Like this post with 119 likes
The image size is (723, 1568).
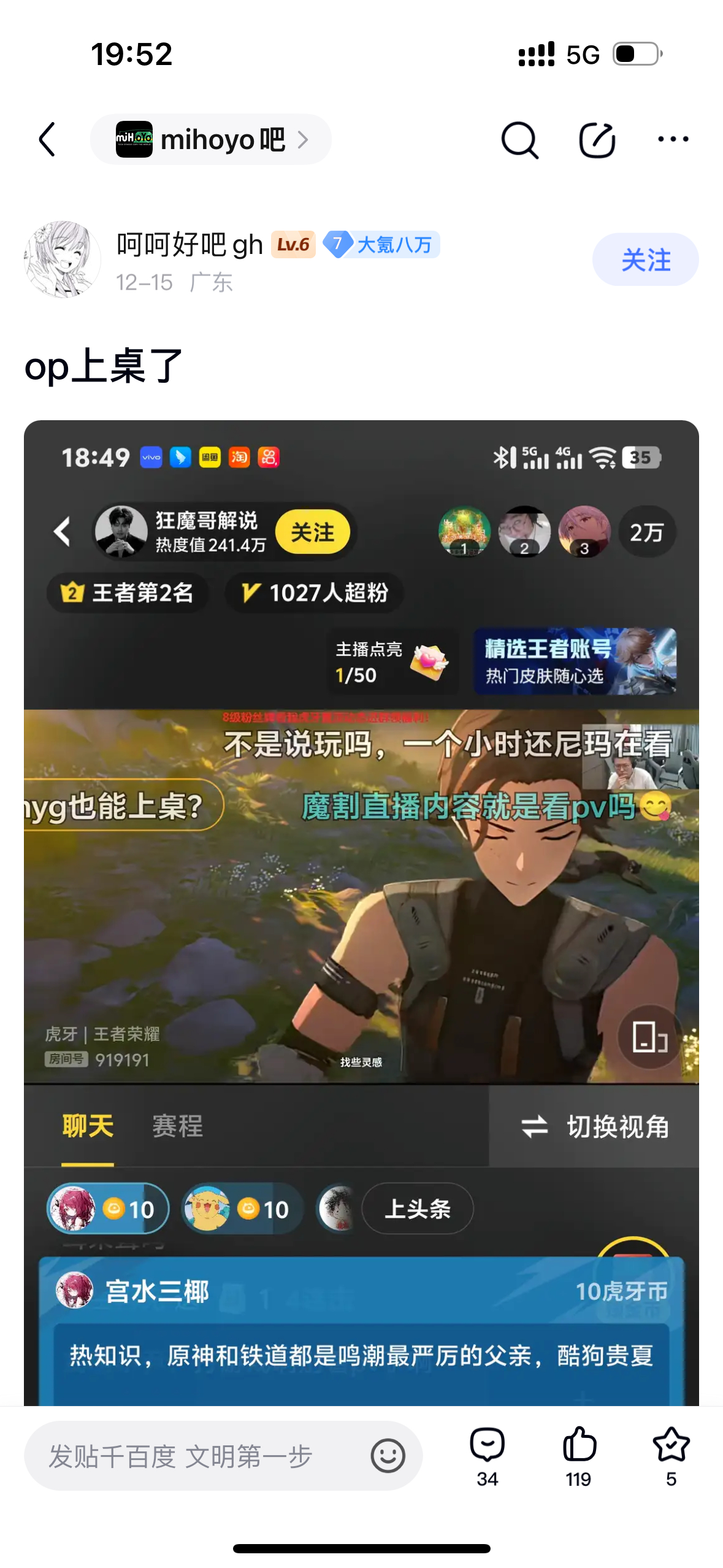(578, 1455)
